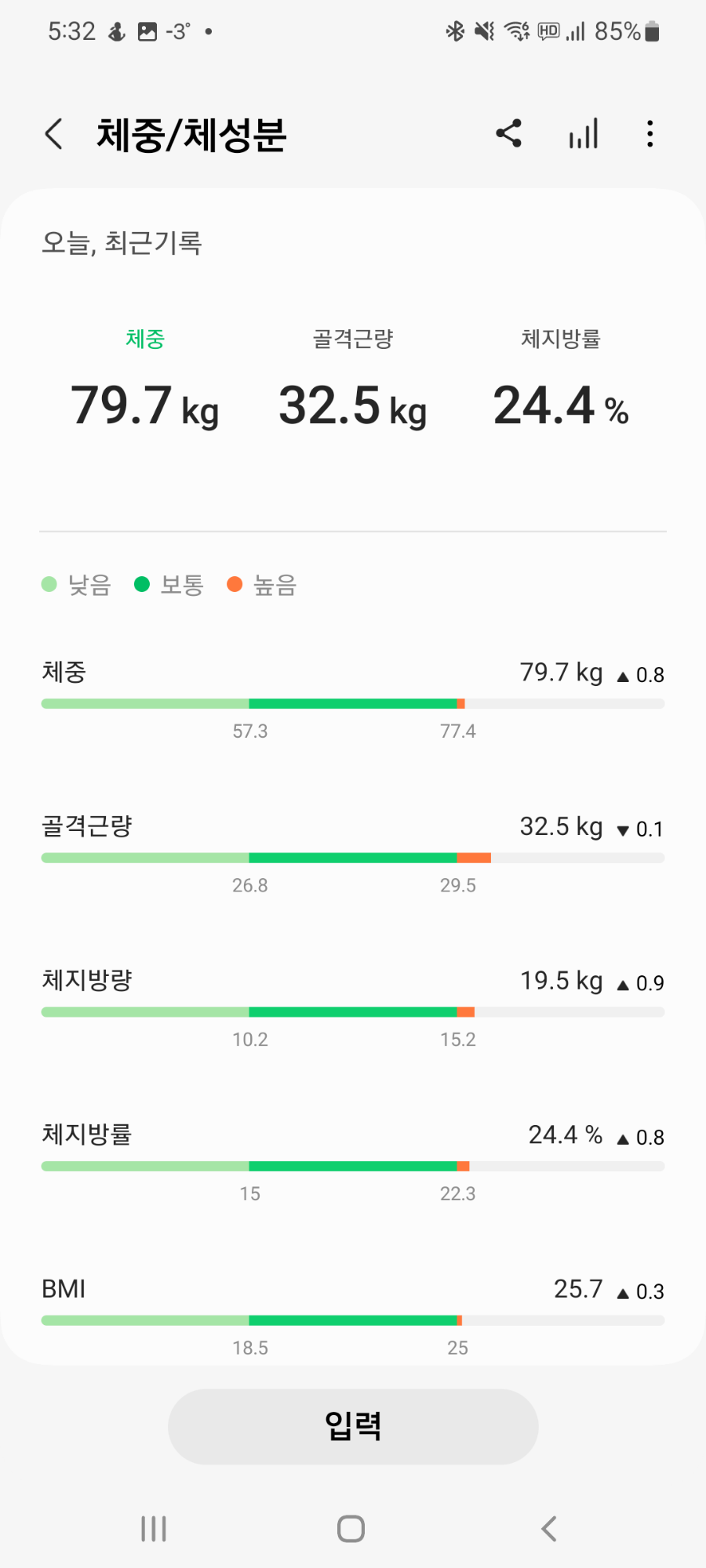Viewport: 706px width, 1568px height.
Task: Open the recent apps view
Action: [154, 1529]
